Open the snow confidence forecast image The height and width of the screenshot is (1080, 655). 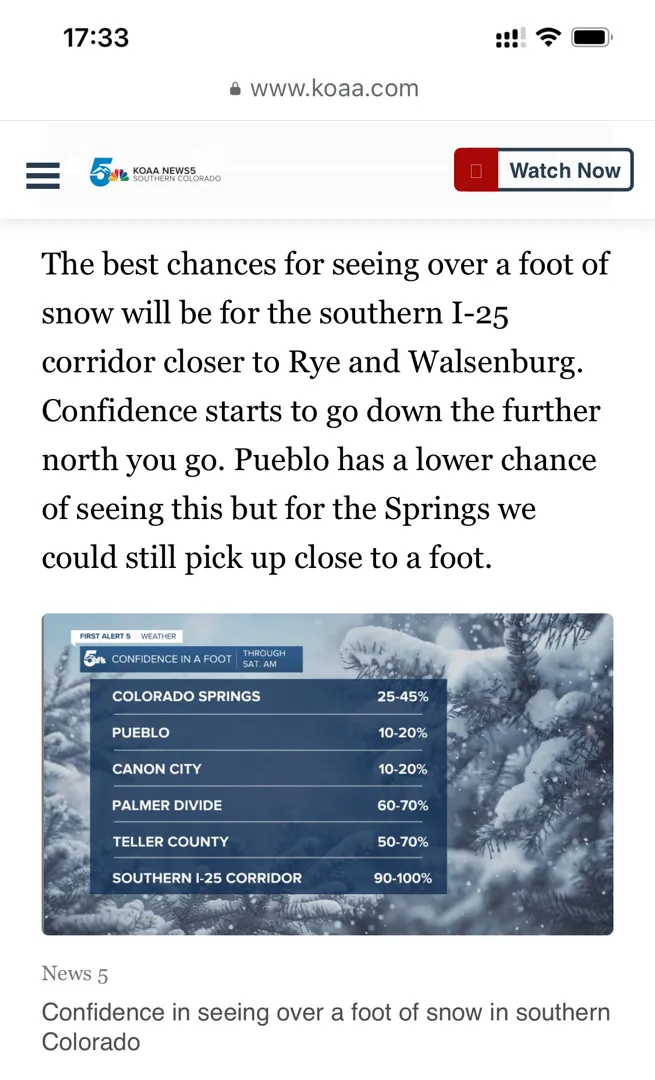[x=327, y=773]
